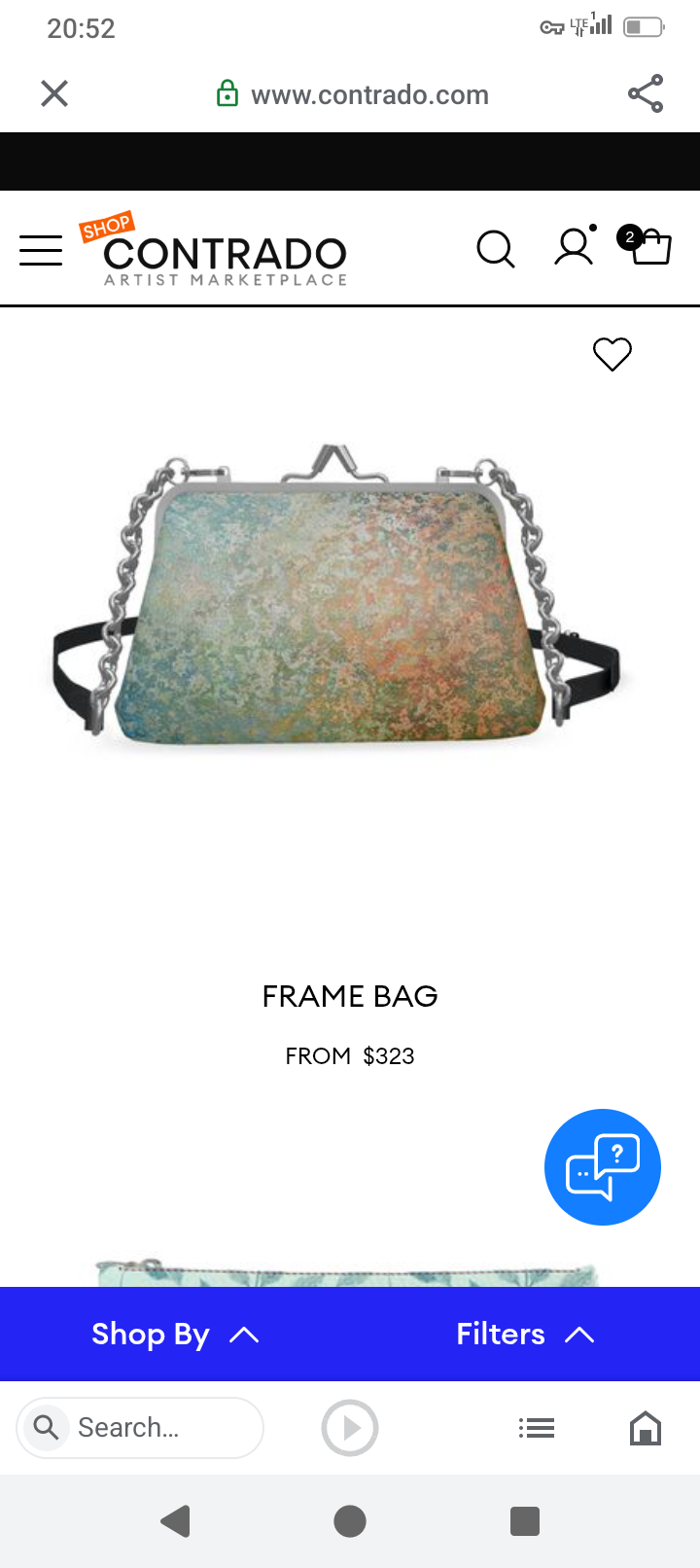Image resolution: width=700 pixels, height=1568 pixels.
Task: Add Frame Bag to wishlist
Action: pyautogui.click(x=612, y=354)
